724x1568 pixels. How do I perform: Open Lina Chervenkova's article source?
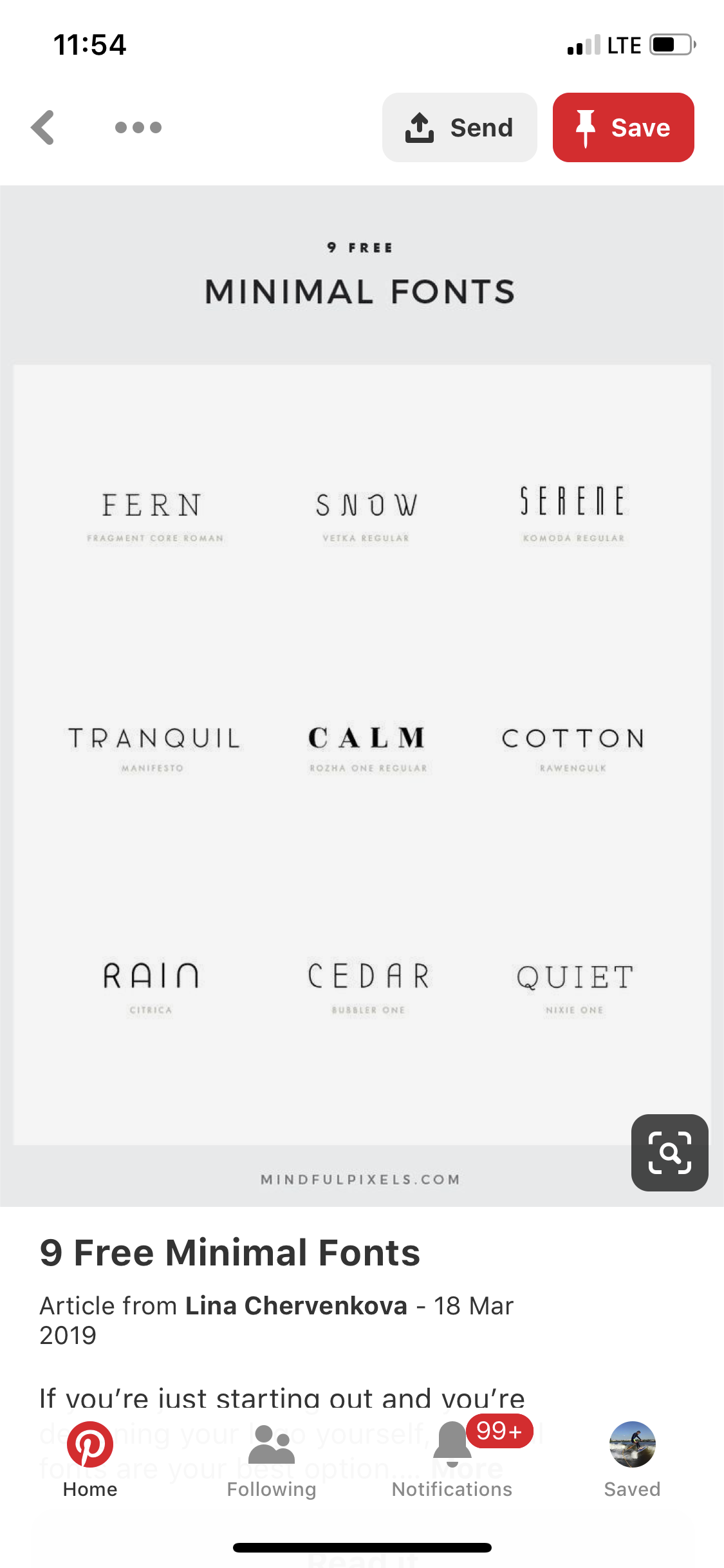(296, 1306)
